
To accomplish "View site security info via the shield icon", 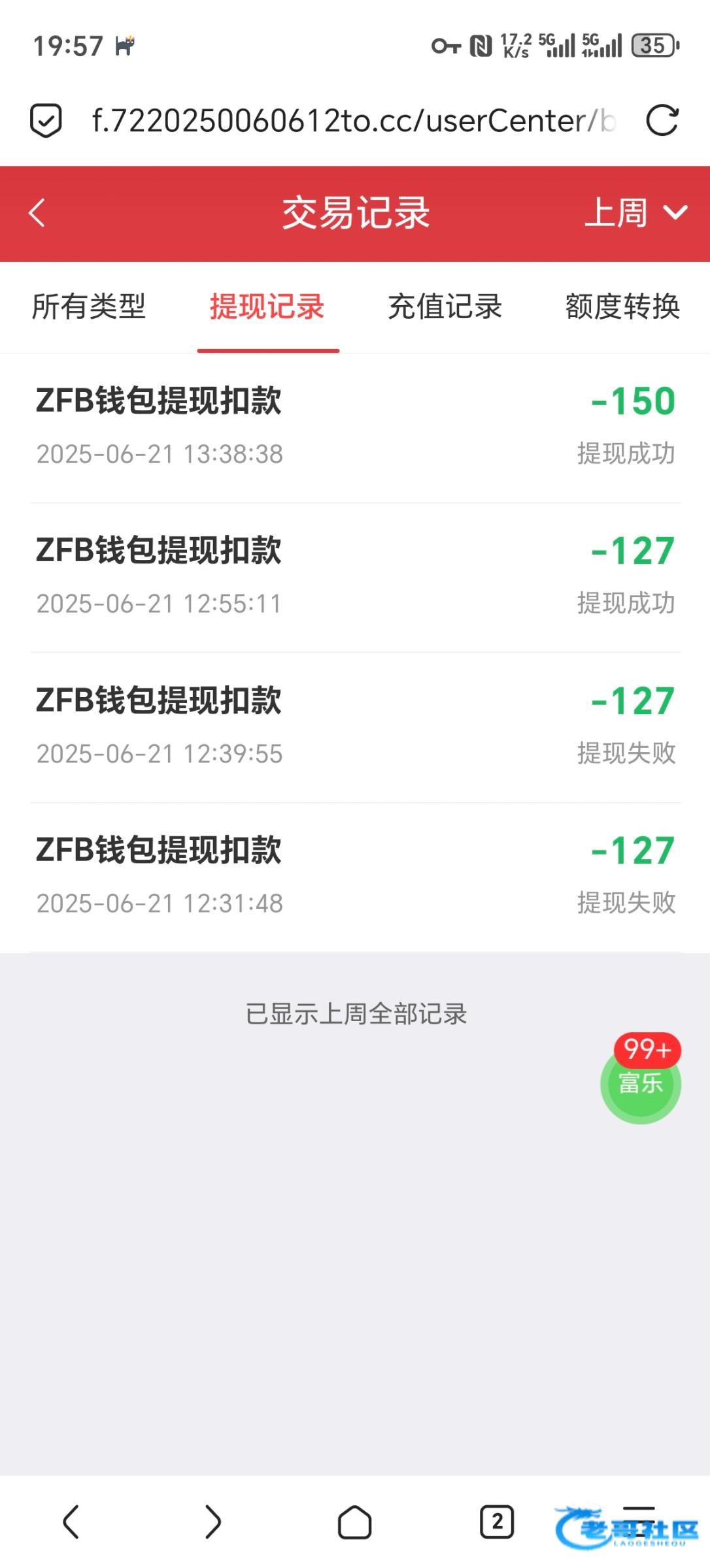I will 46,121.
